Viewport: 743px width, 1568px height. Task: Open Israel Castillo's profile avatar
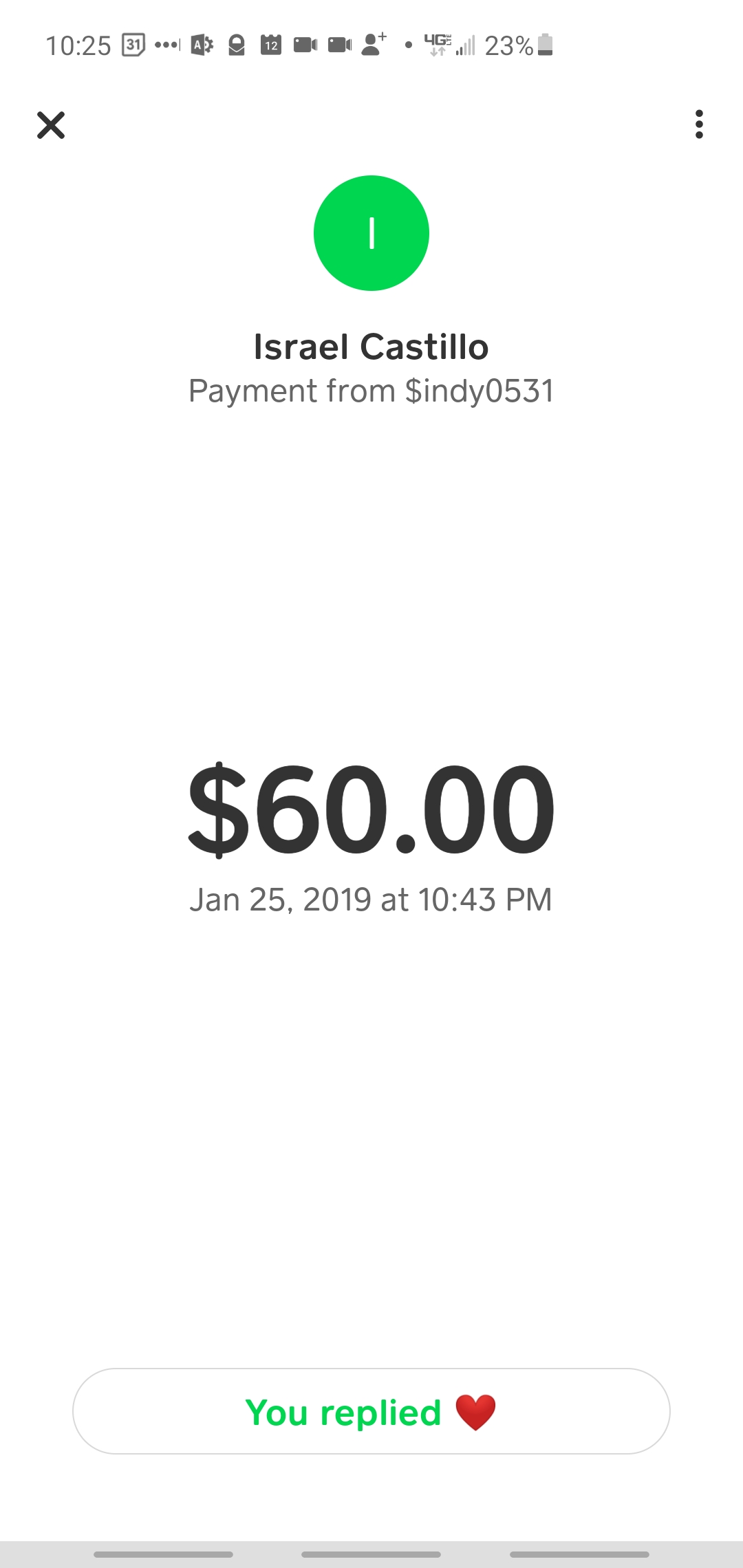click(371, 233)
